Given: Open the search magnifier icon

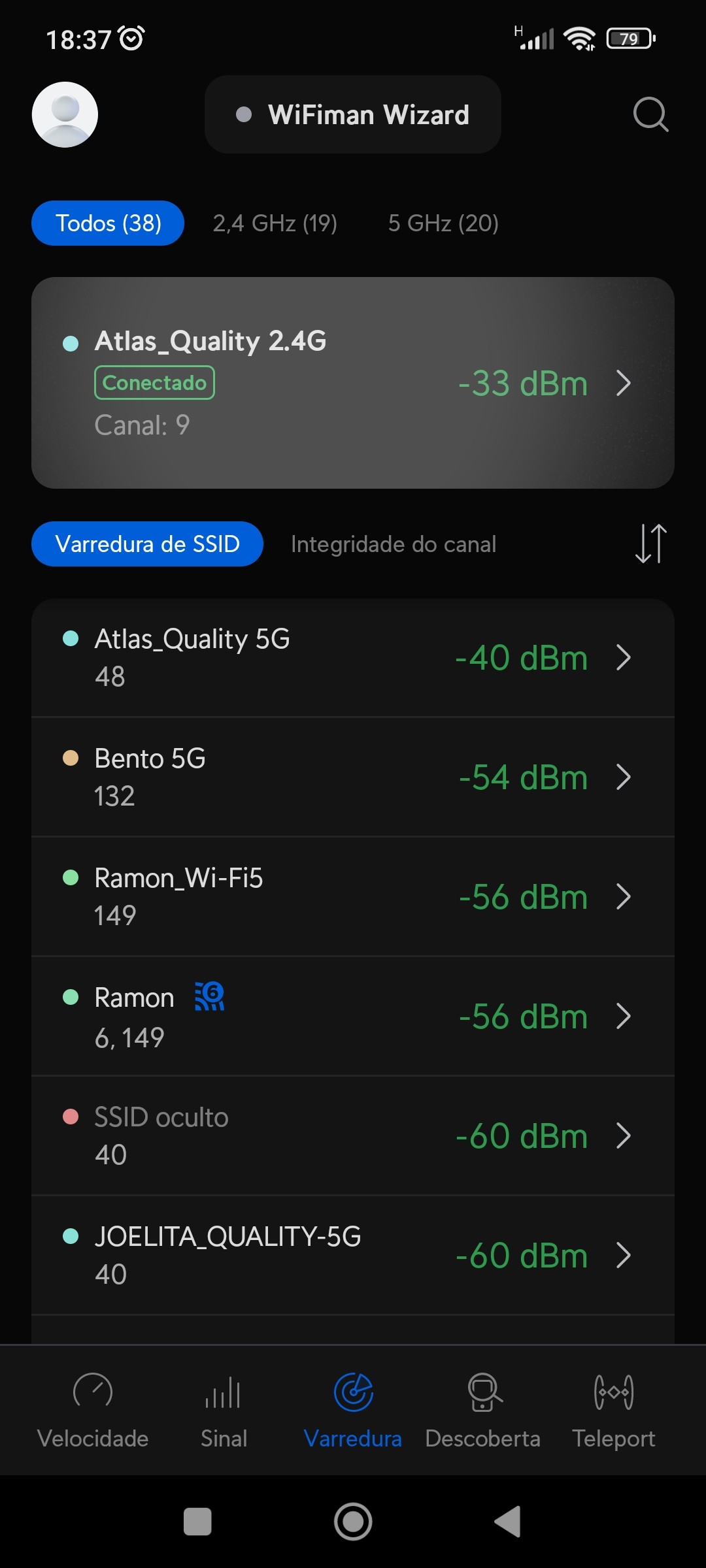Looking at the screenshot, I should pos(650,115).
